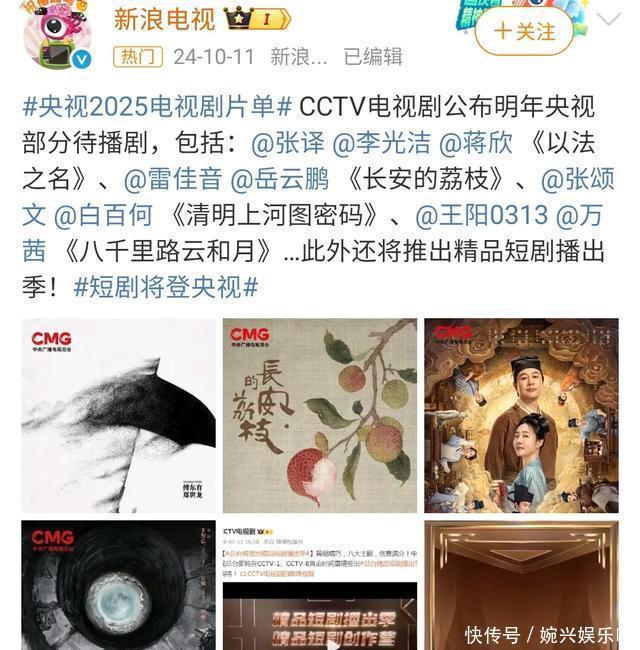
Task: View the CCTV电视剧 short drama screenshot image
Action: click(319, 583)
